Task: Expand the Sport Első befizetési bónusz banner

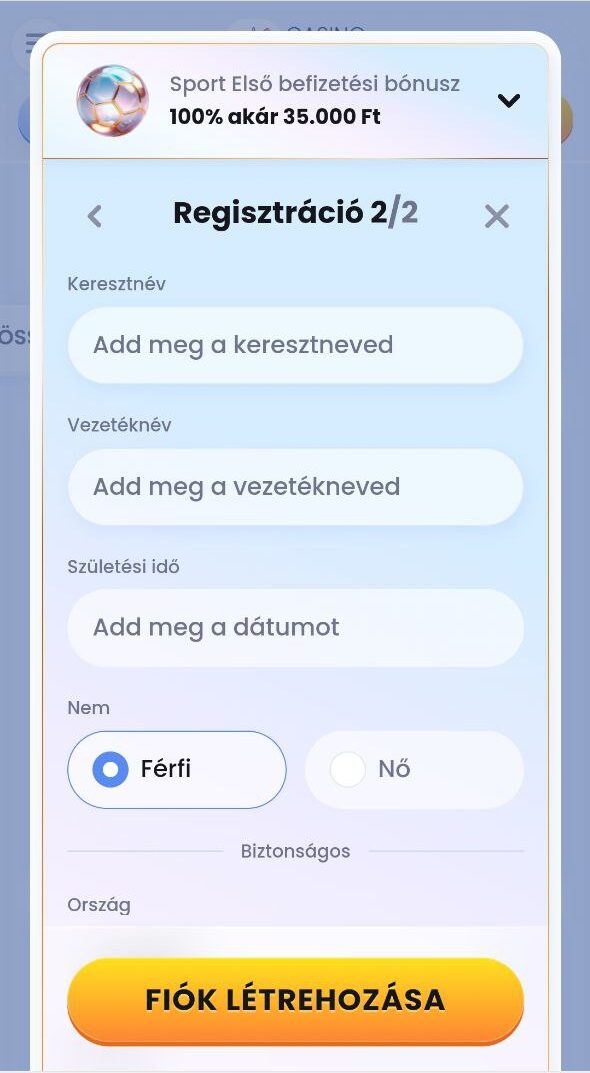Action: [x=509, y=101]
